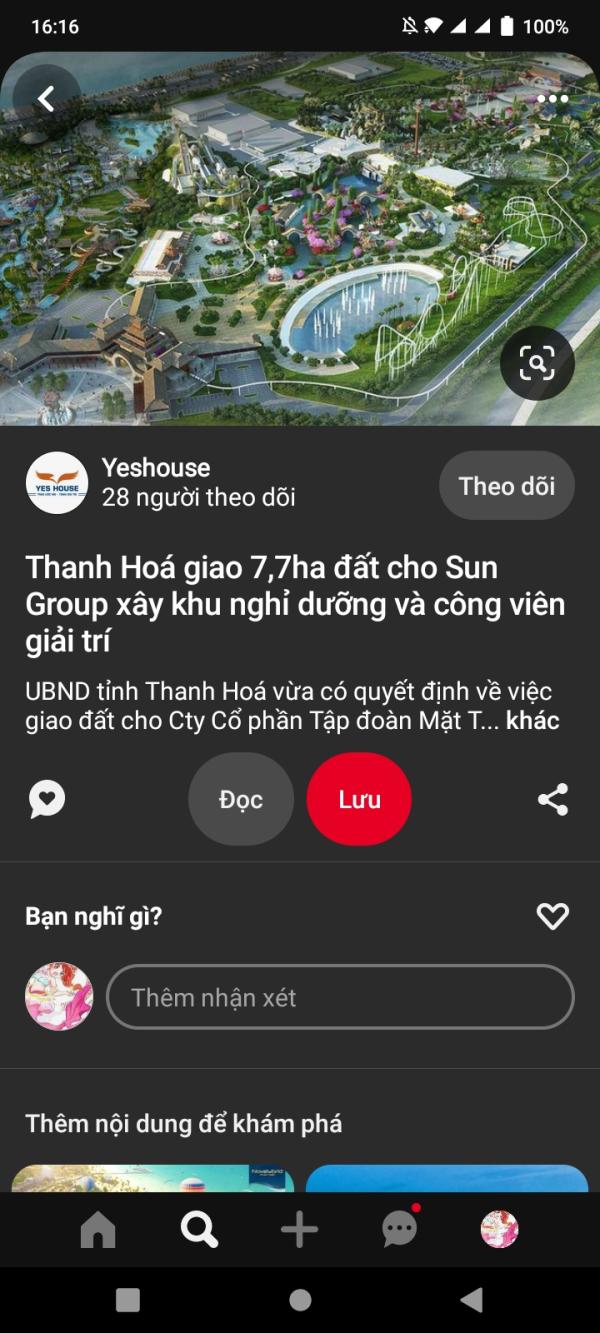Open the three-dot overflow menu

point(552,99)
